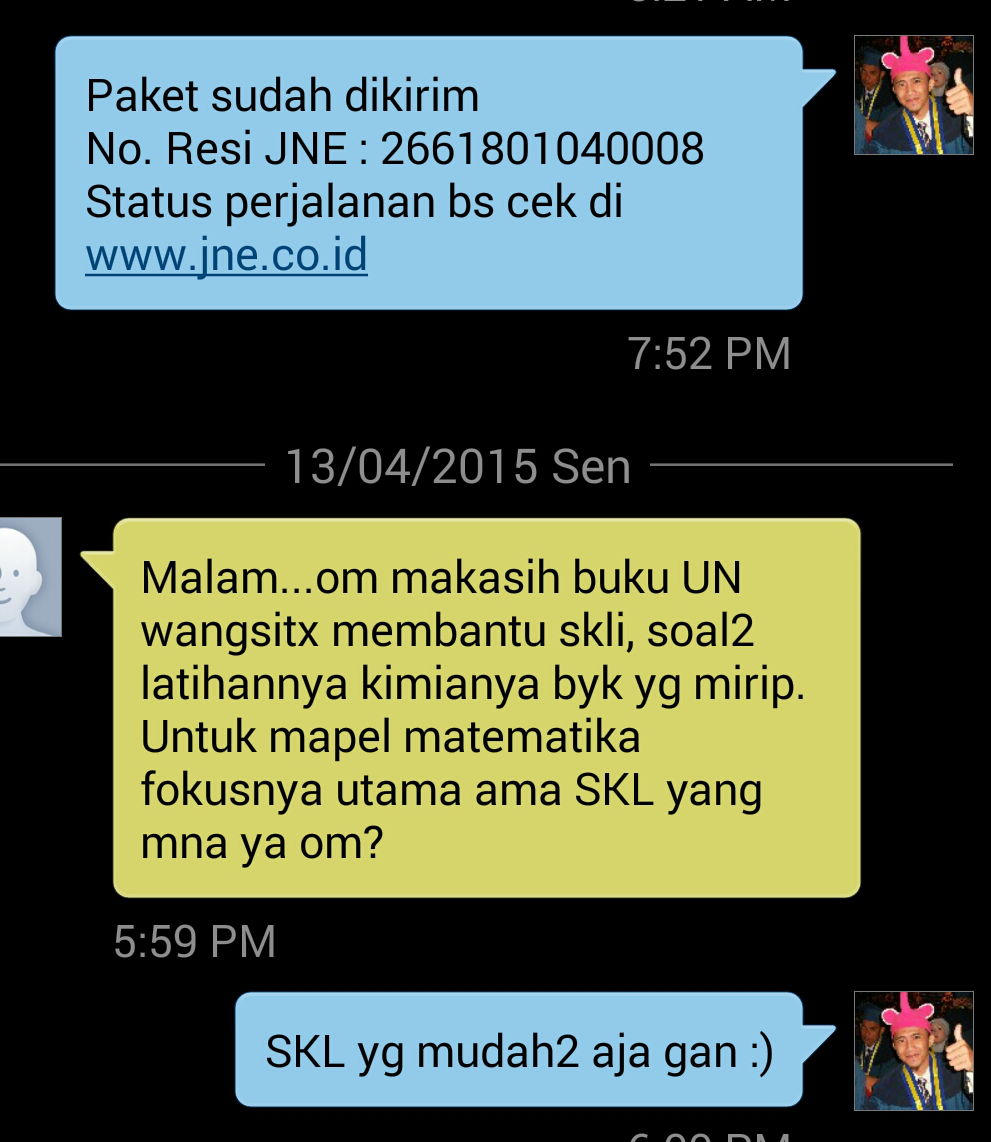Select the 'Paket sudah dikirim' message bubble
Viewport: 991px width, 1142px height.
[x=430, y=170]
